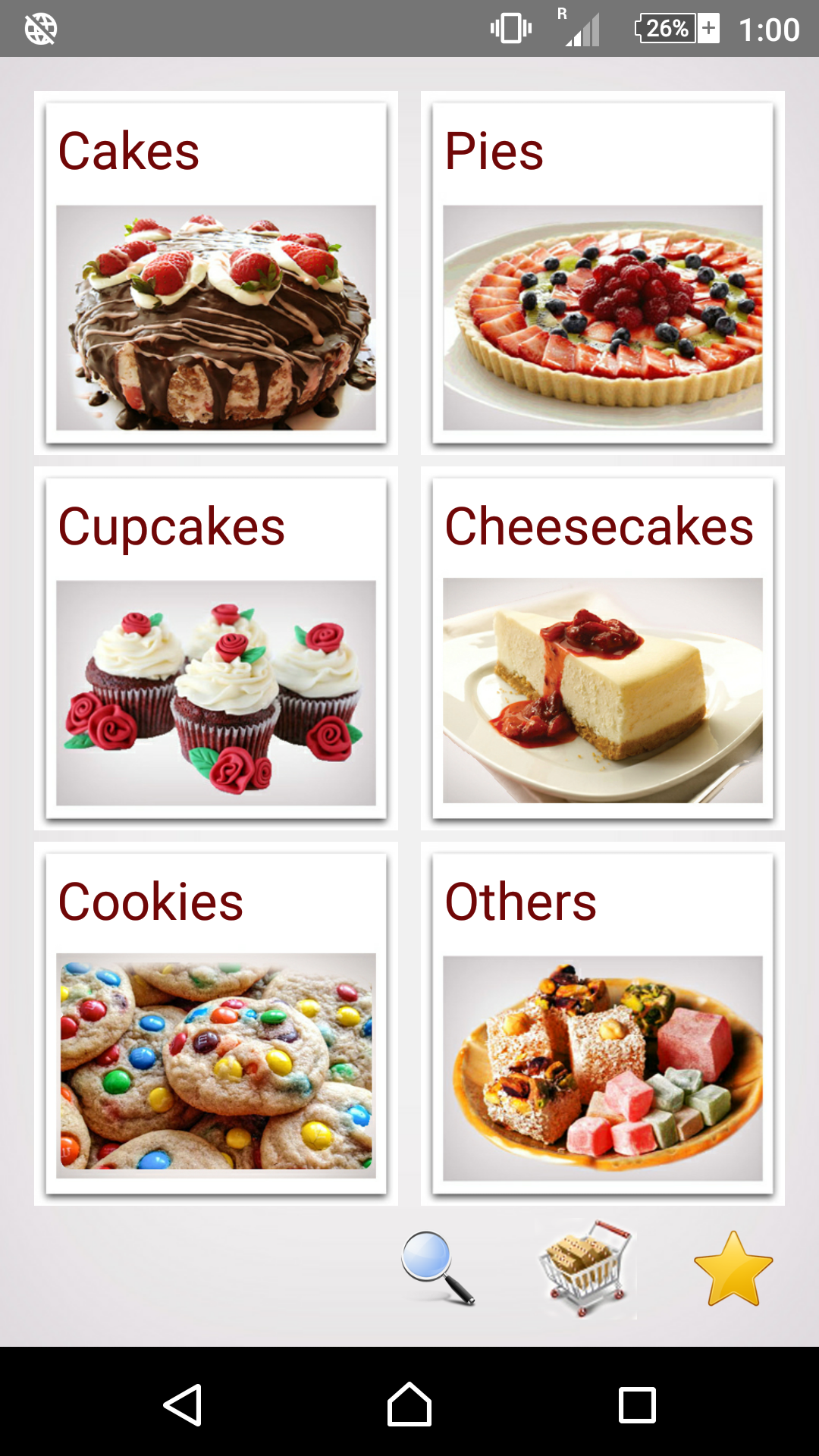
Task: Tap the vibration mode status icon
Action: (510, 29)
